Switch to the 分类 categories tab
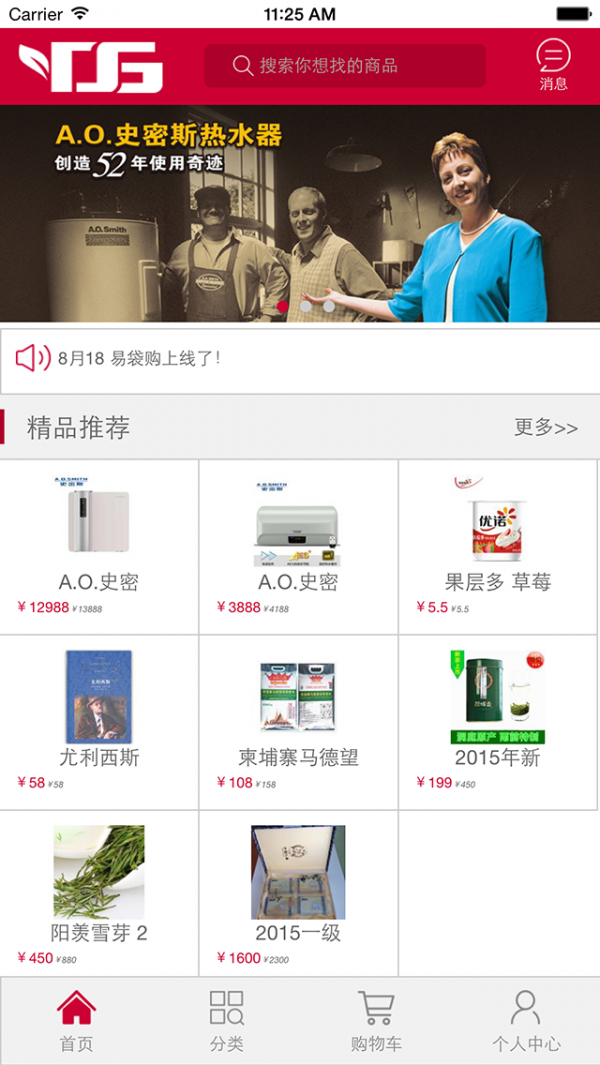This screenshot has width=600, height=1065. coord(226,1021)
